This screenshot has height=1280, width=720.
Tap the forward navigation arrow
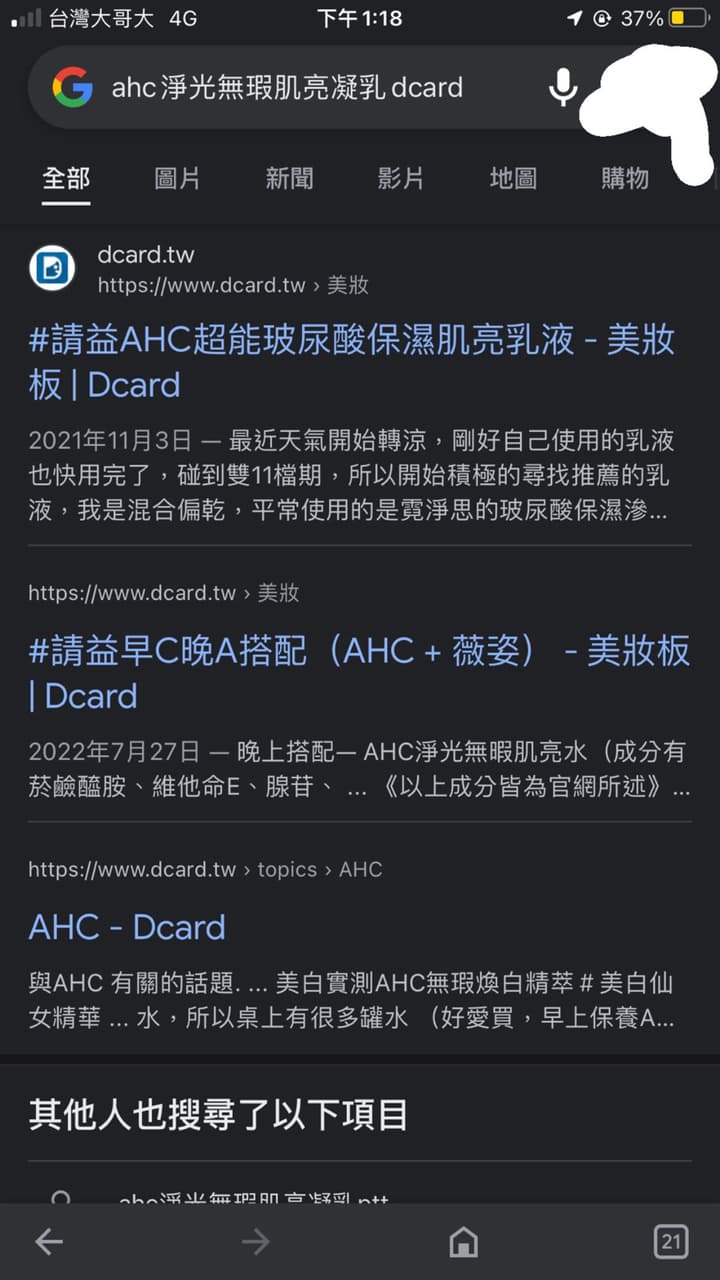(256, 1241)
